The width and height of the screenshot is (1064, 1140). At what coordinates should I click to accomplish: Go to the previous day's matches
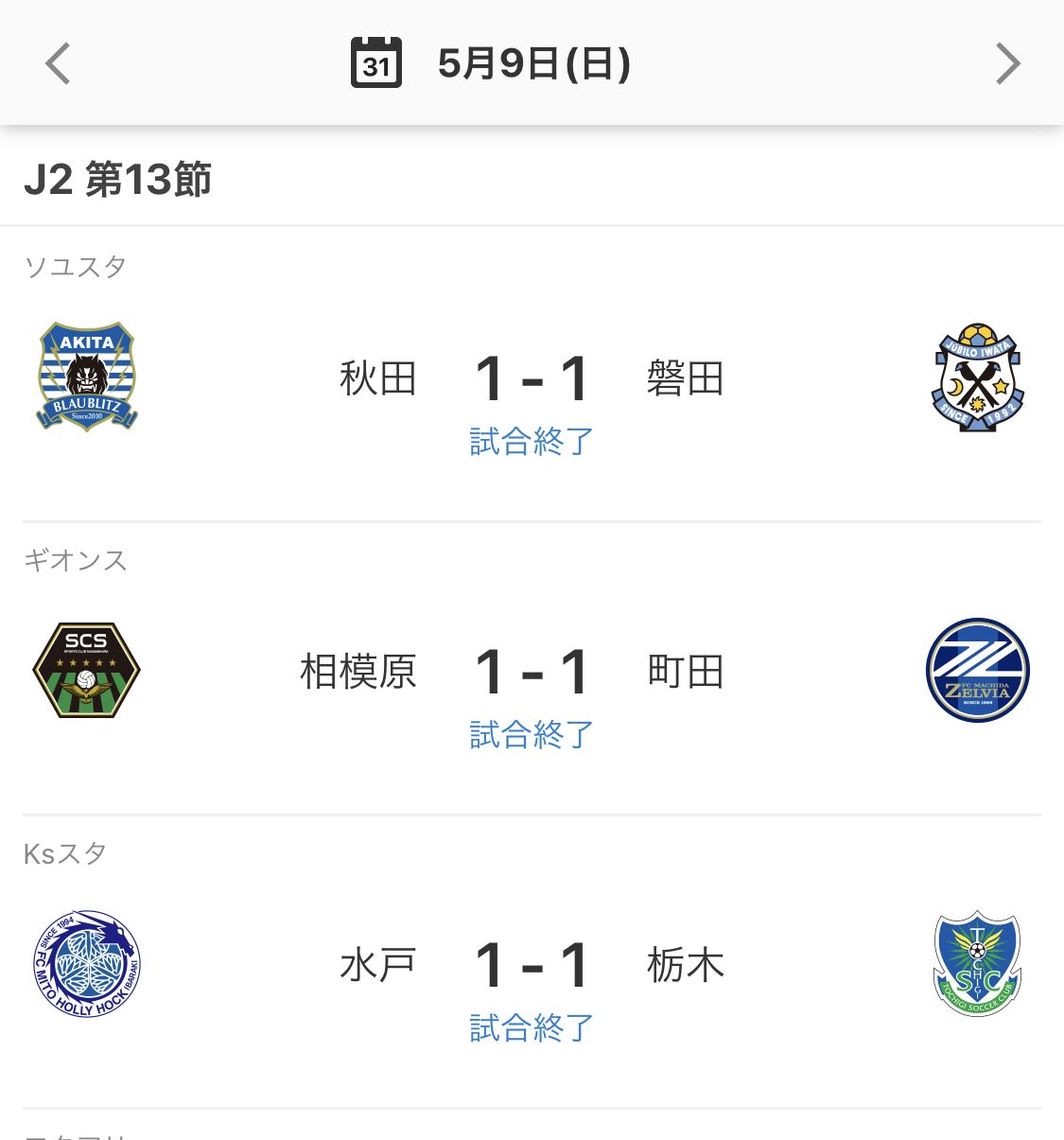[x=59, y=64]
